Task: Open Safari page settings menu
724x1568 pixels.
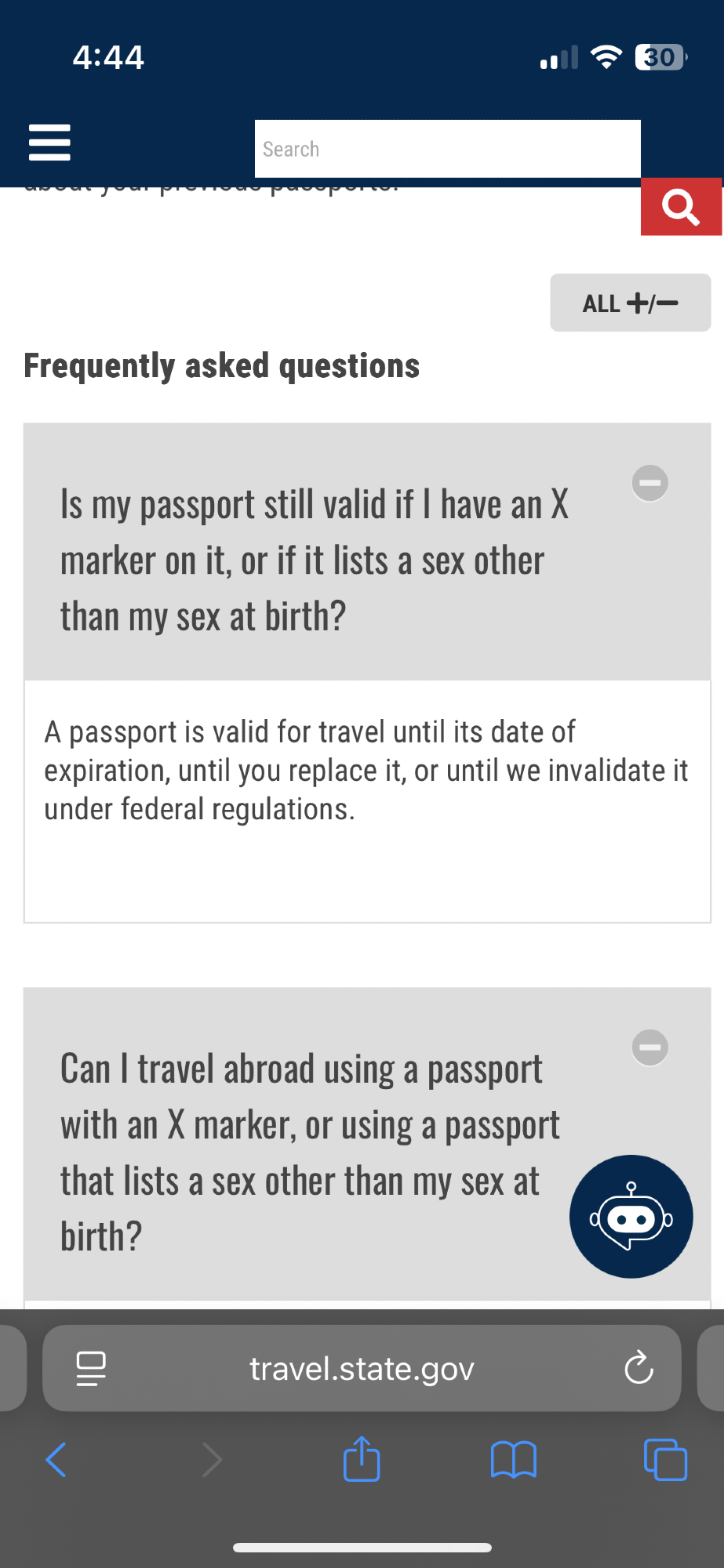Action: tap(91, 1369)
